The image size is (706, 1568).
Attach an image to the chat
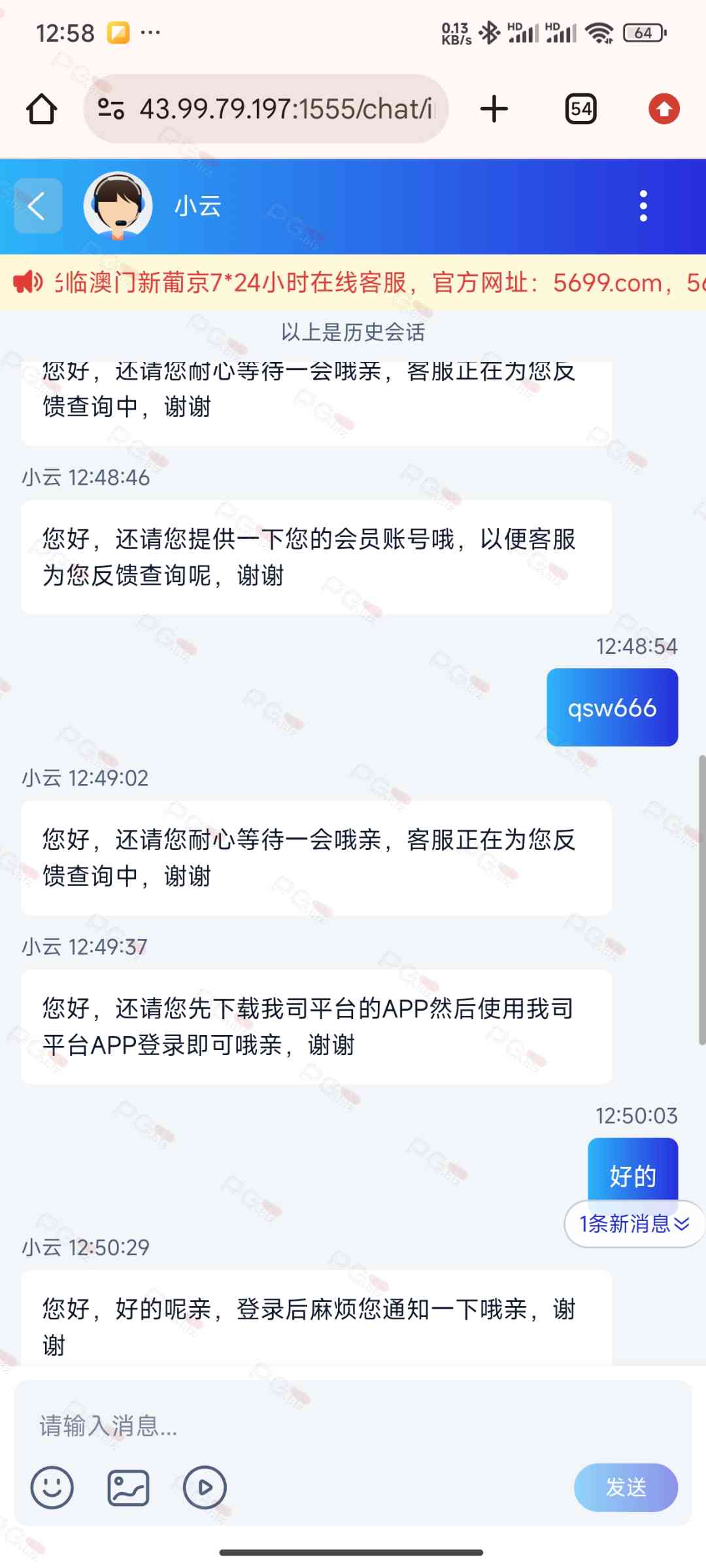(x=128, y=1488)
